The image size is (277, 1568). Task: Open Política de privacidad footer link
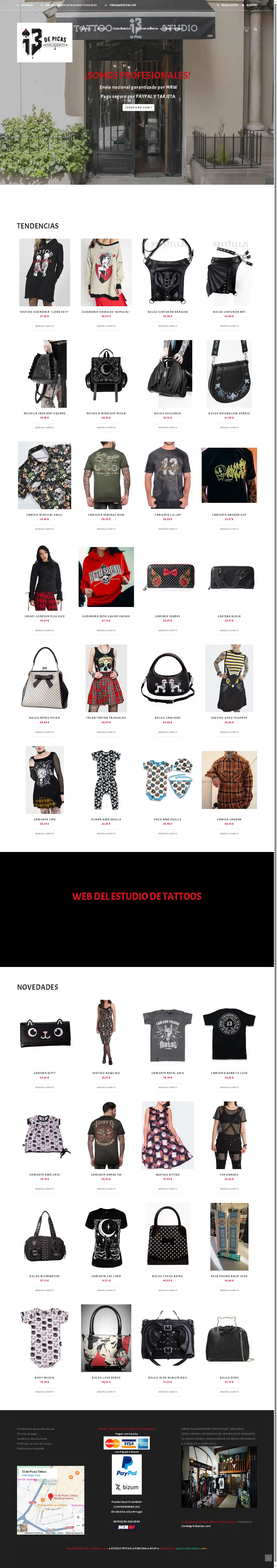(x=30, y=1449)
